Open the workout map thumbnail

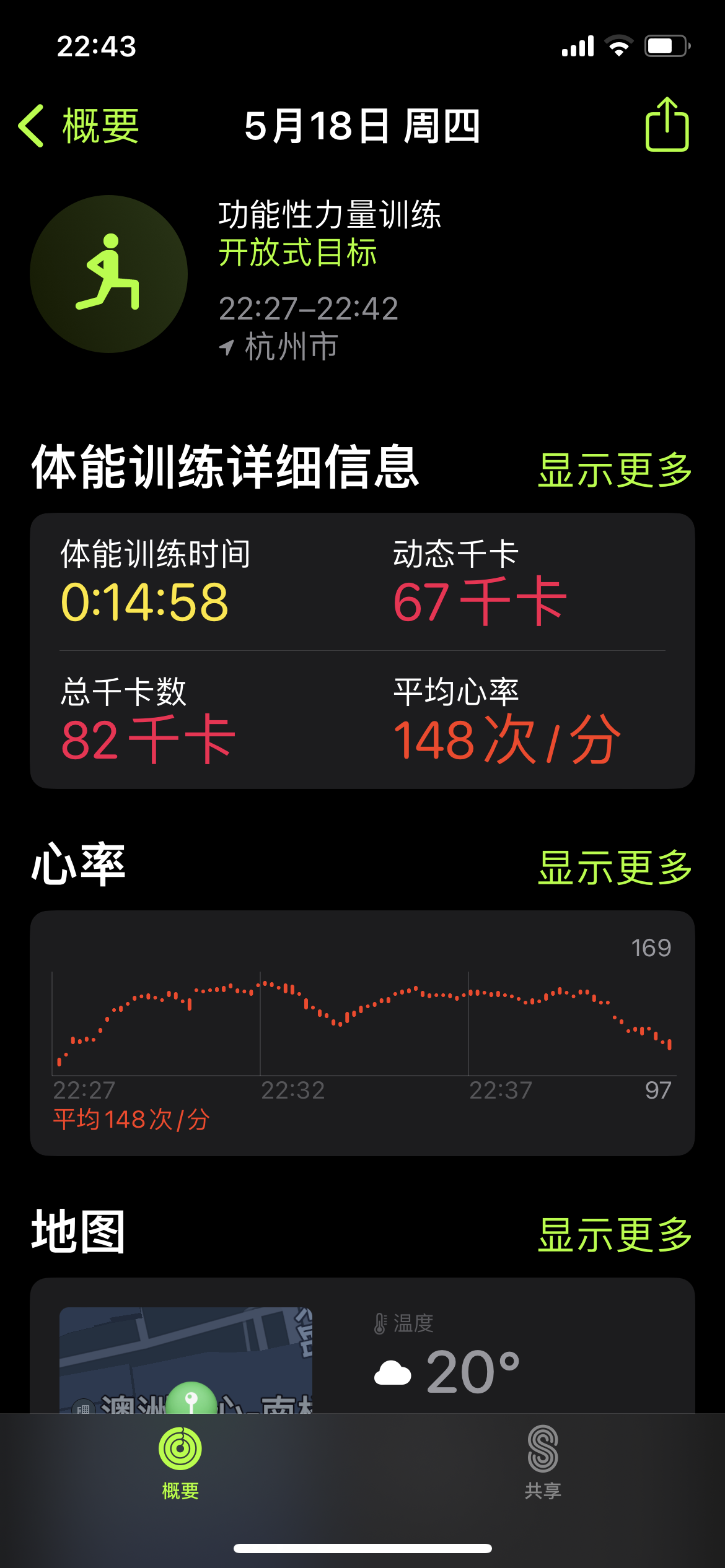tap(186, 1360)
